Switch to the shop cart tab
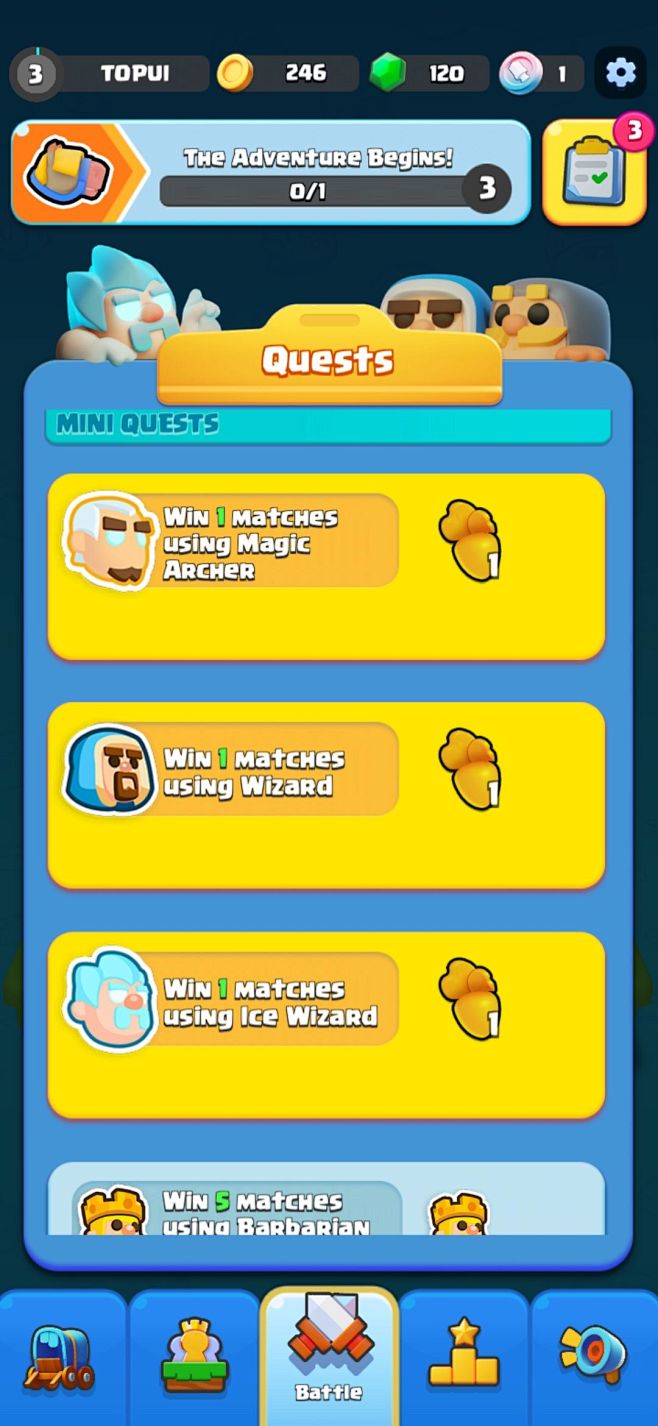658x1426 pixels. [x=62, y=1358]
